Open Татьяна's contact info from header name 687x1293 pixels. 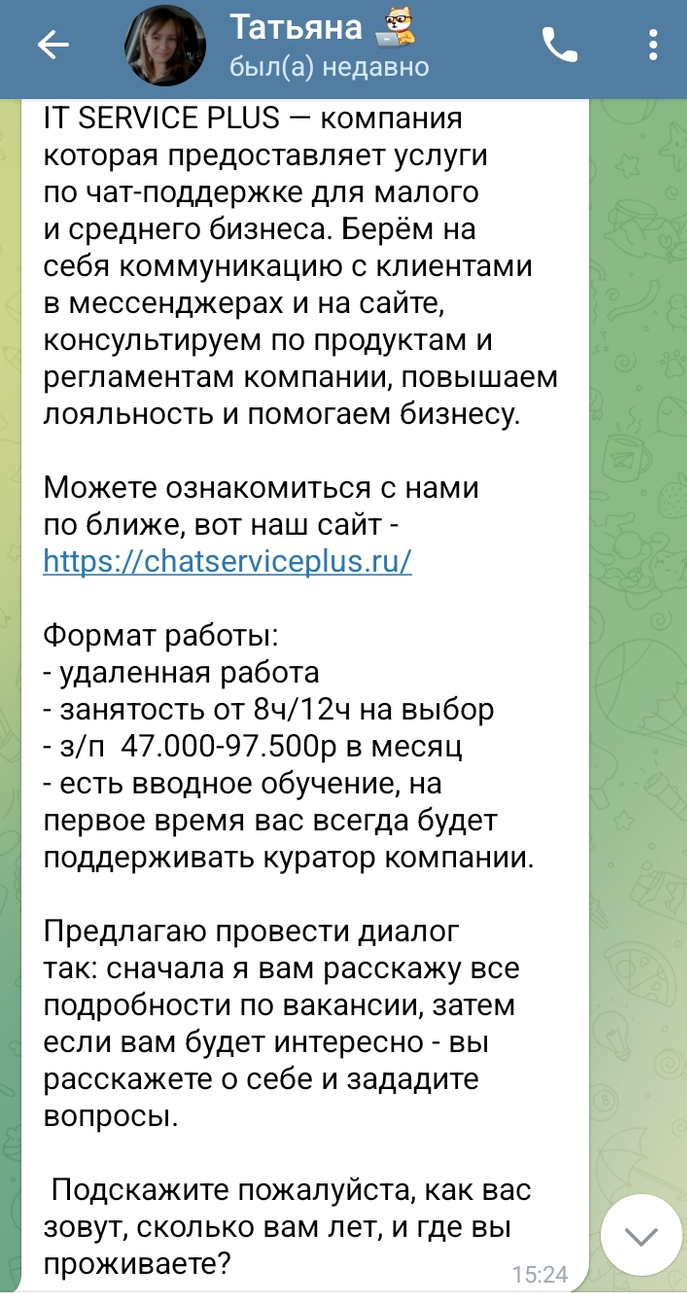(x=296, y=28)
